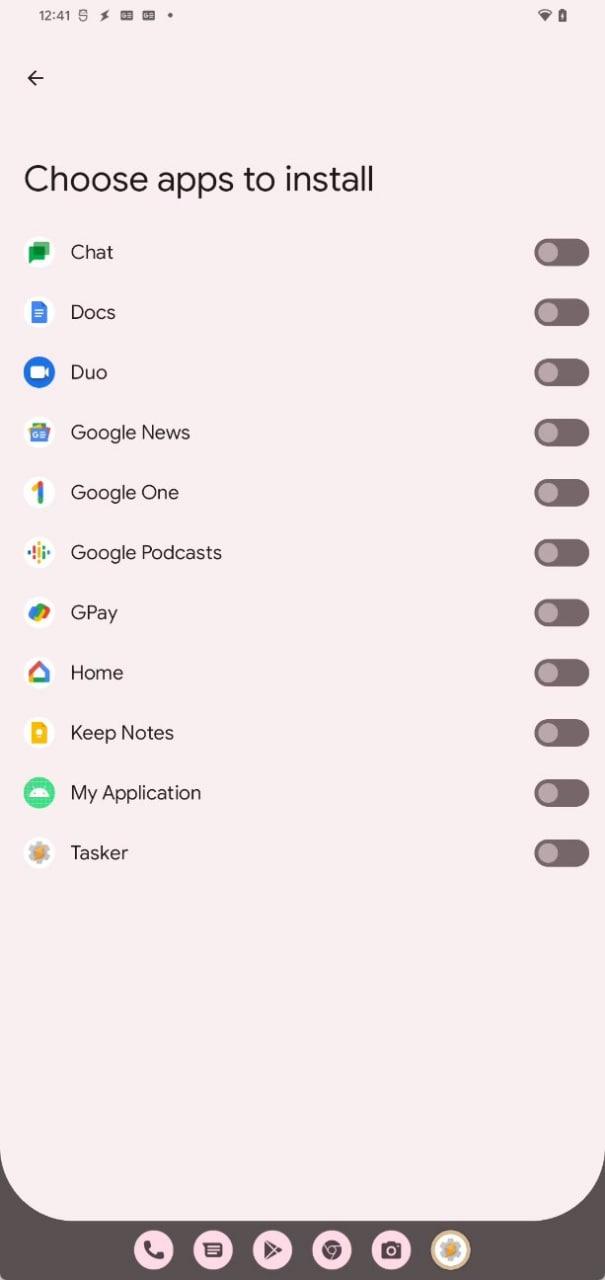Turn on the GPay toggle
605x1280 pixels.
(561, 613)
